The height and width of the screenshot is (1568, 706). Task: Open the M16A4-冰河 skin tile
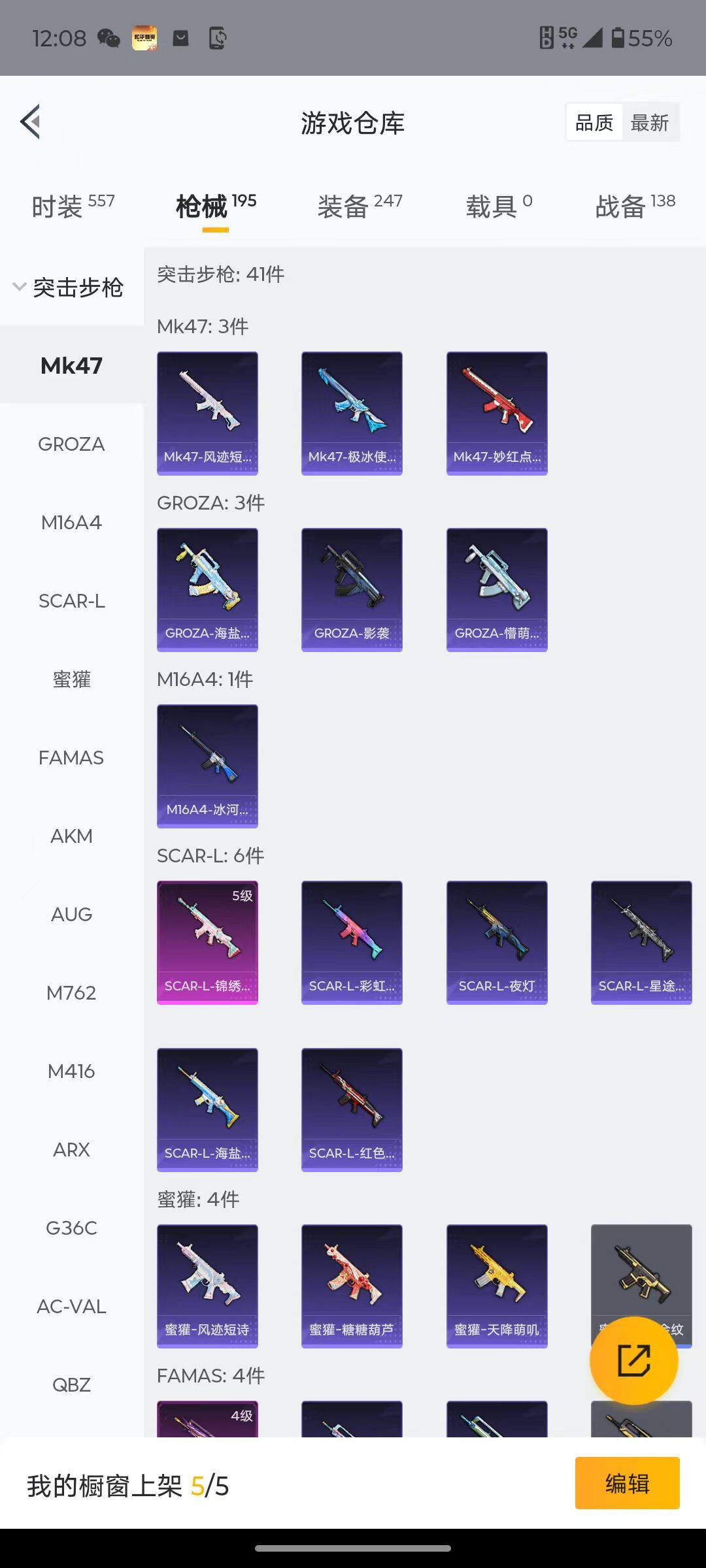207,766
